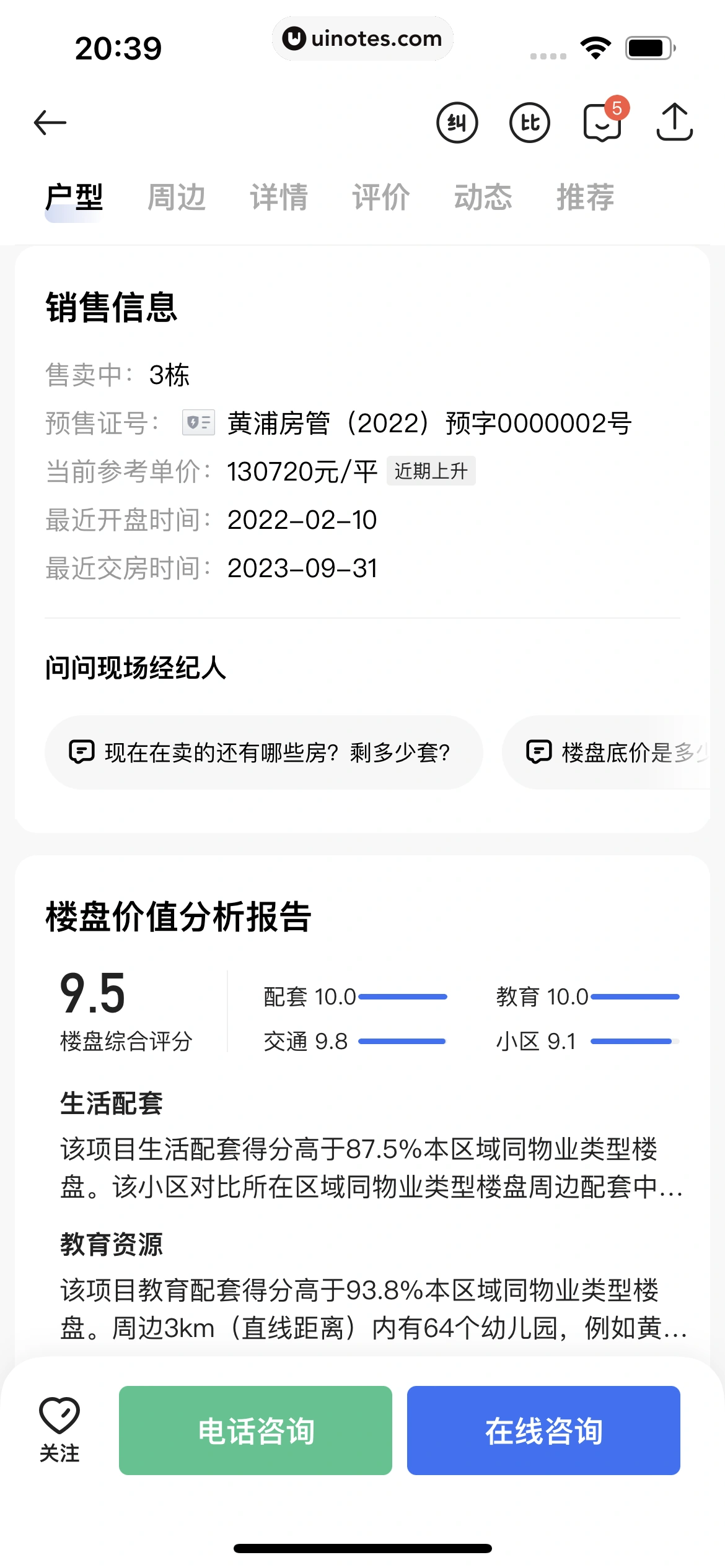Open the 比 compare listings icon

(x=530, y=123)
